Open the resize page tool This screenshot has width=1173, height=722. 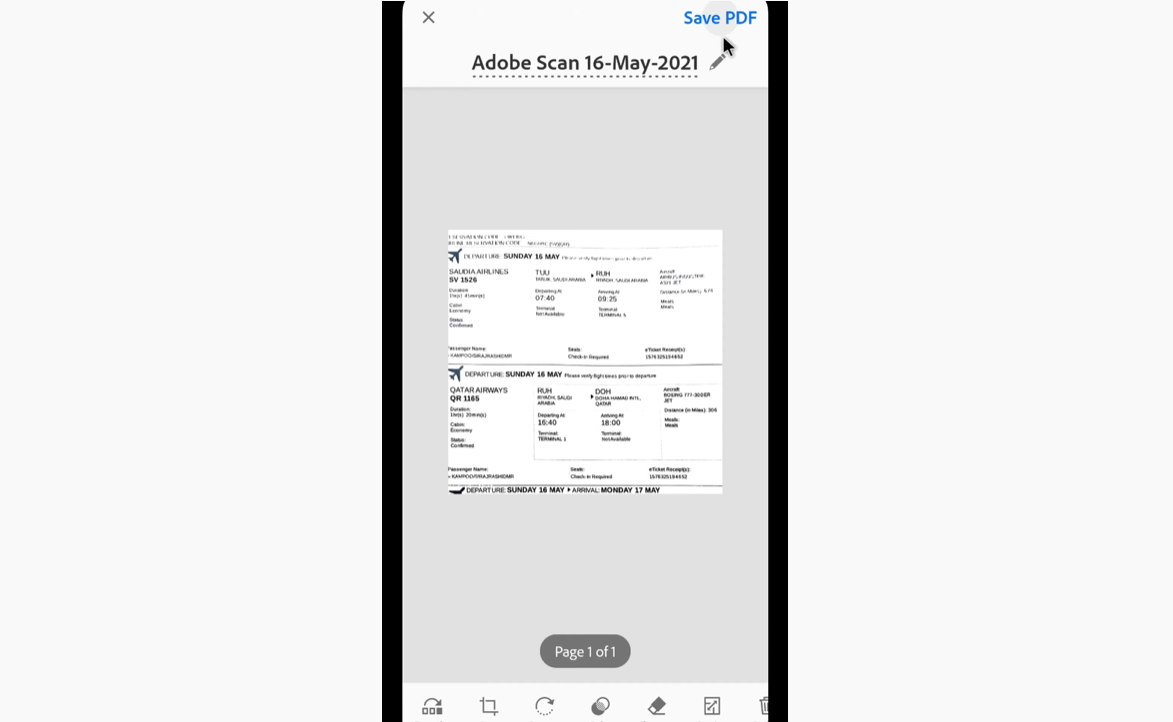tap(711, 706)
